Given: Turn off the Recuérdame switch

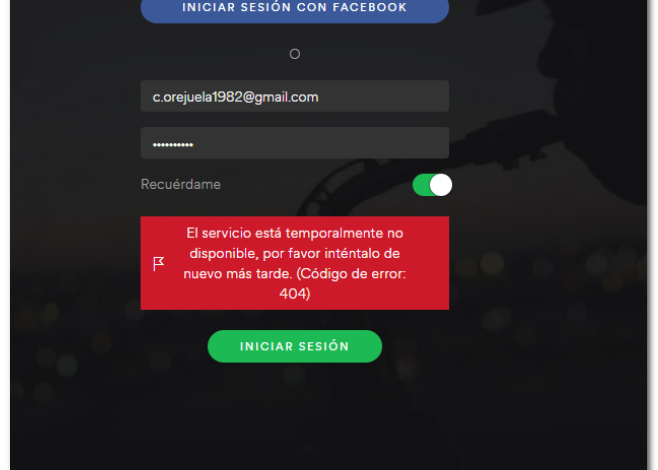Looking at the screenshot, I should click(x=432, y=185).
